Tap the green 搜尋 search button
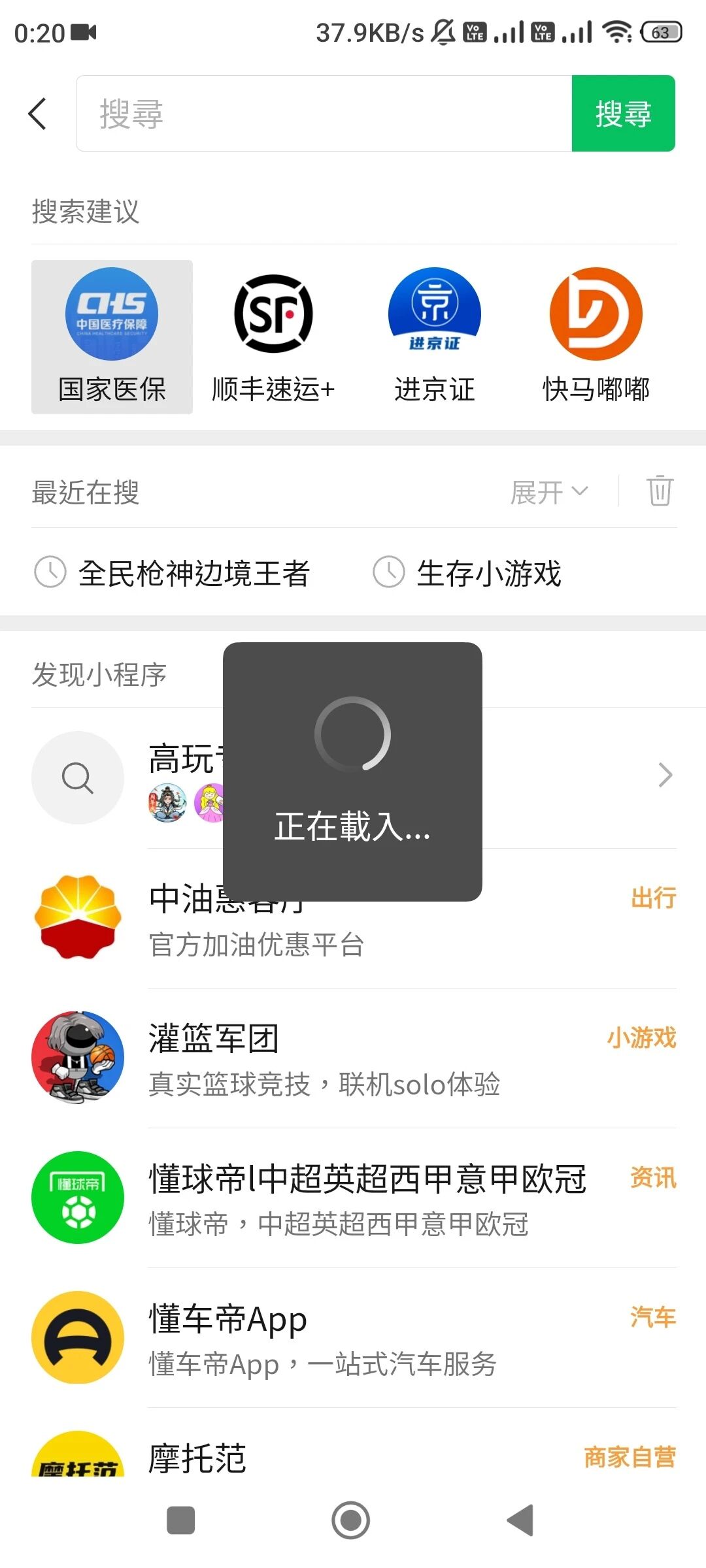 (x=624, y=114)
